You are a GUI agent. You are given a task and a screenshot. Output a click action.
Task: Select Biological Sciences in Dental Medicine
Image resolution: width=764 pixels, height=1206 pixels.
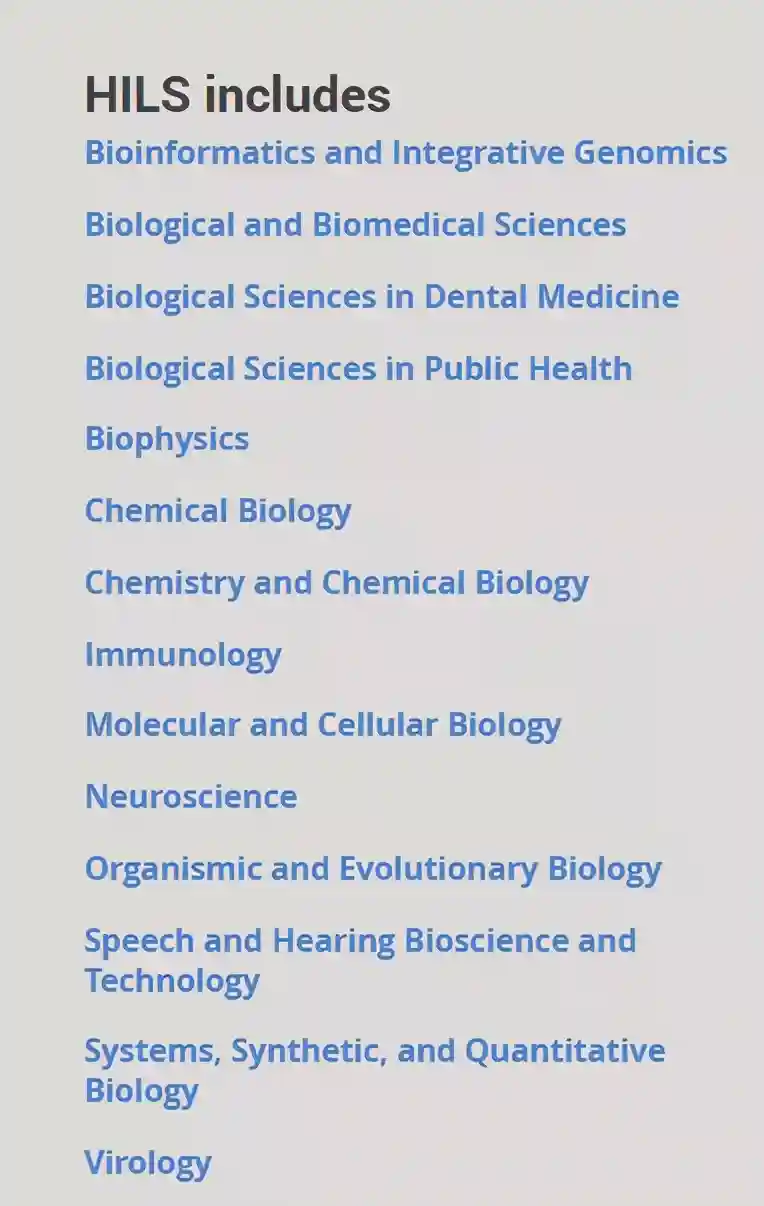click(381, 297)
